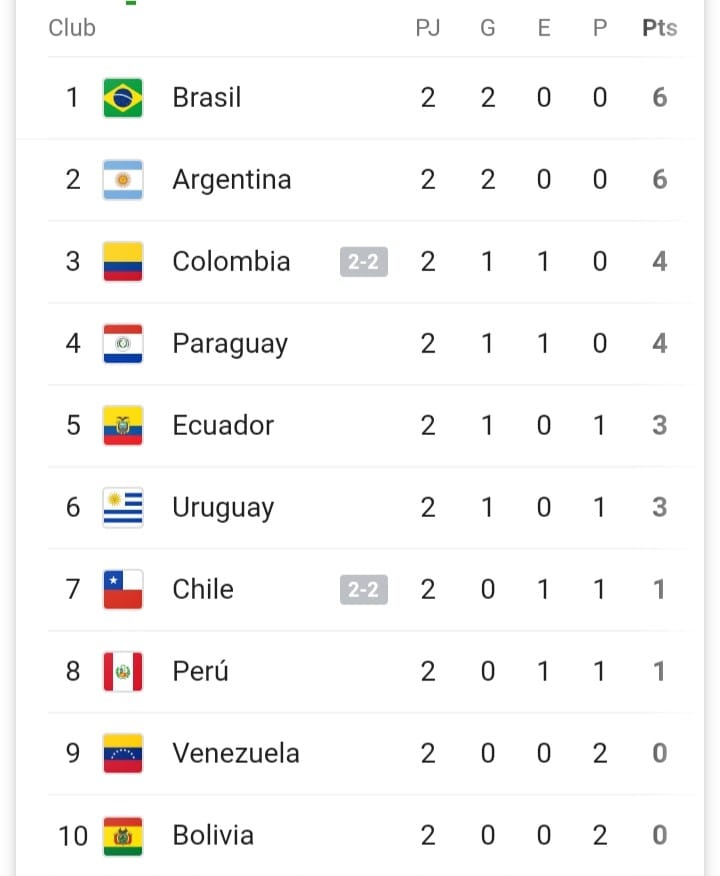The image size is (720, 876).
Task: Tap the 2-2 live score next to Chile
Action: 364,589
